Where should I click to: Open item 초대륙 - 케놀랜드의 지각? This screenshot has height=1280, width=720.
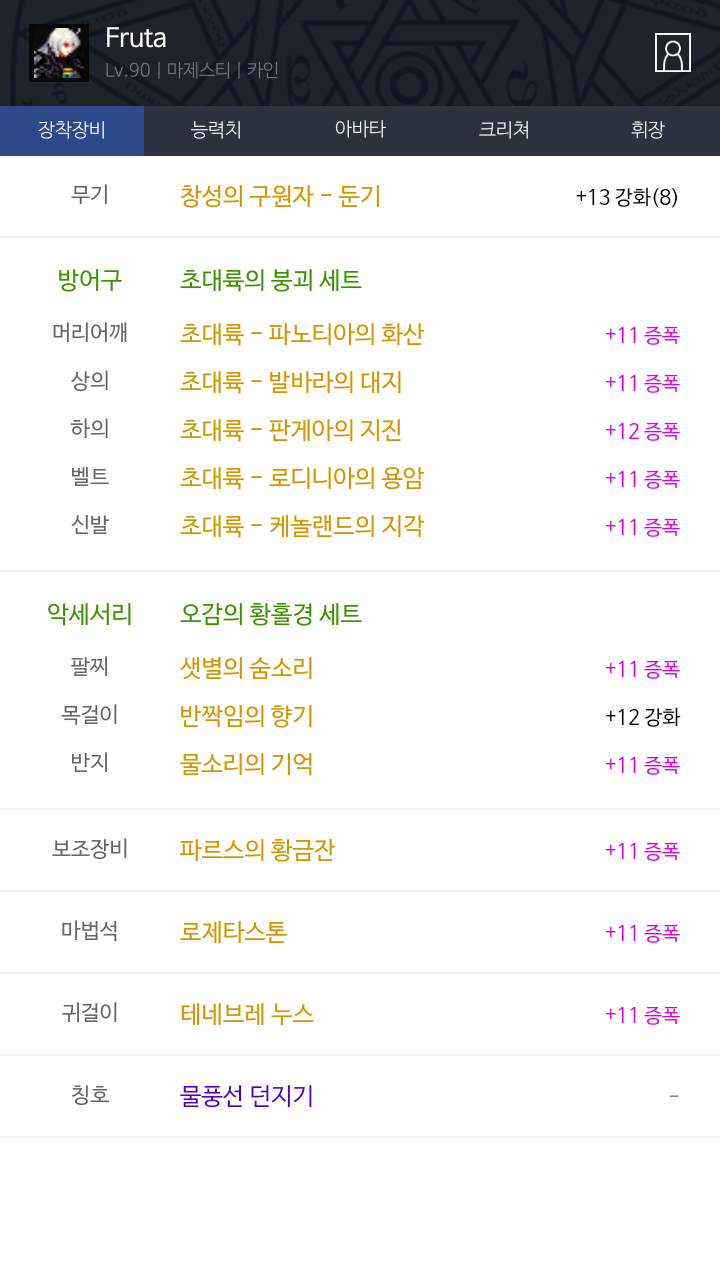point(302,526)
